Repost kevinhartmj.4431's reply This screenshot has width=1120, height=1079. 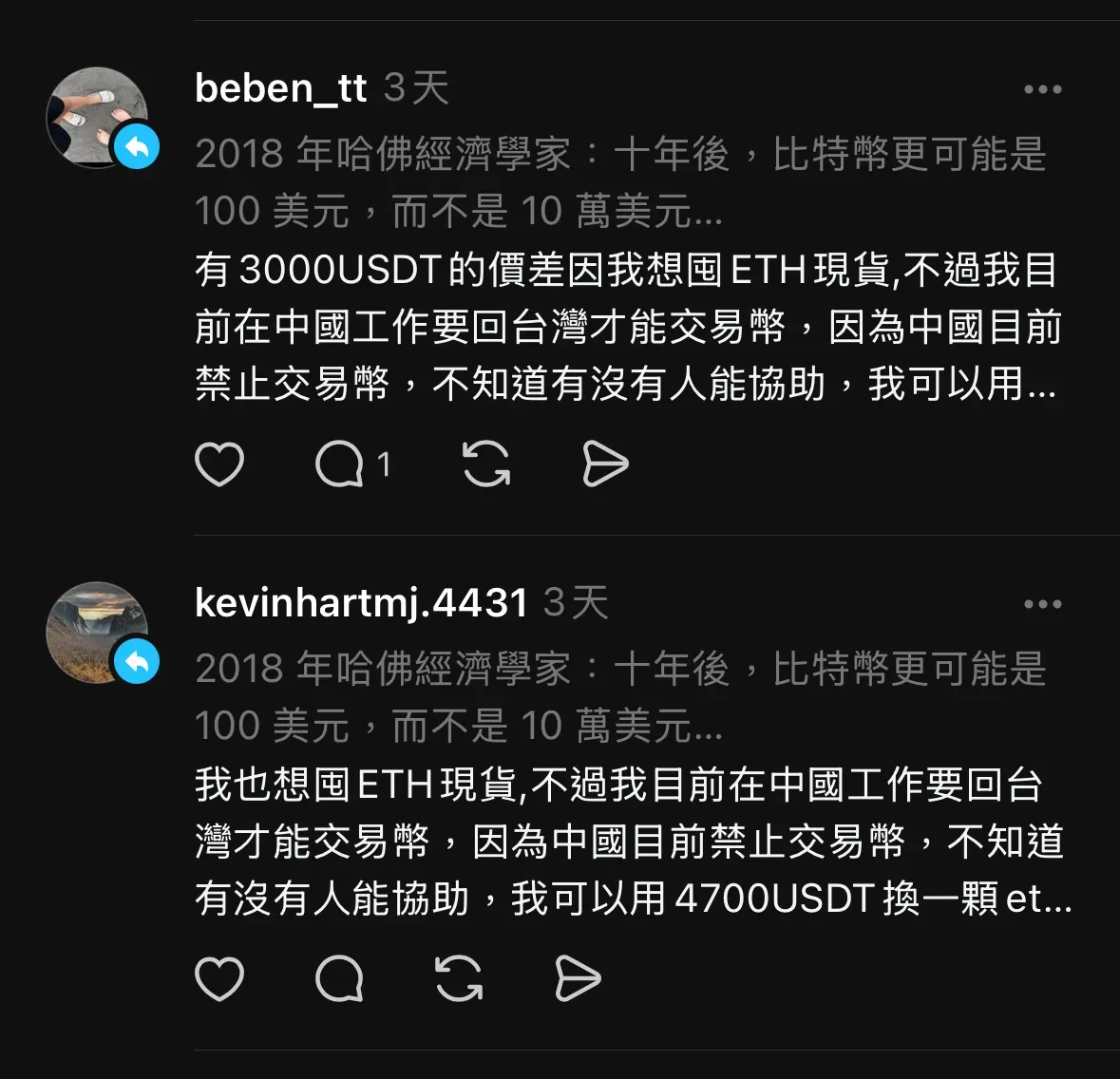point(459,979)
